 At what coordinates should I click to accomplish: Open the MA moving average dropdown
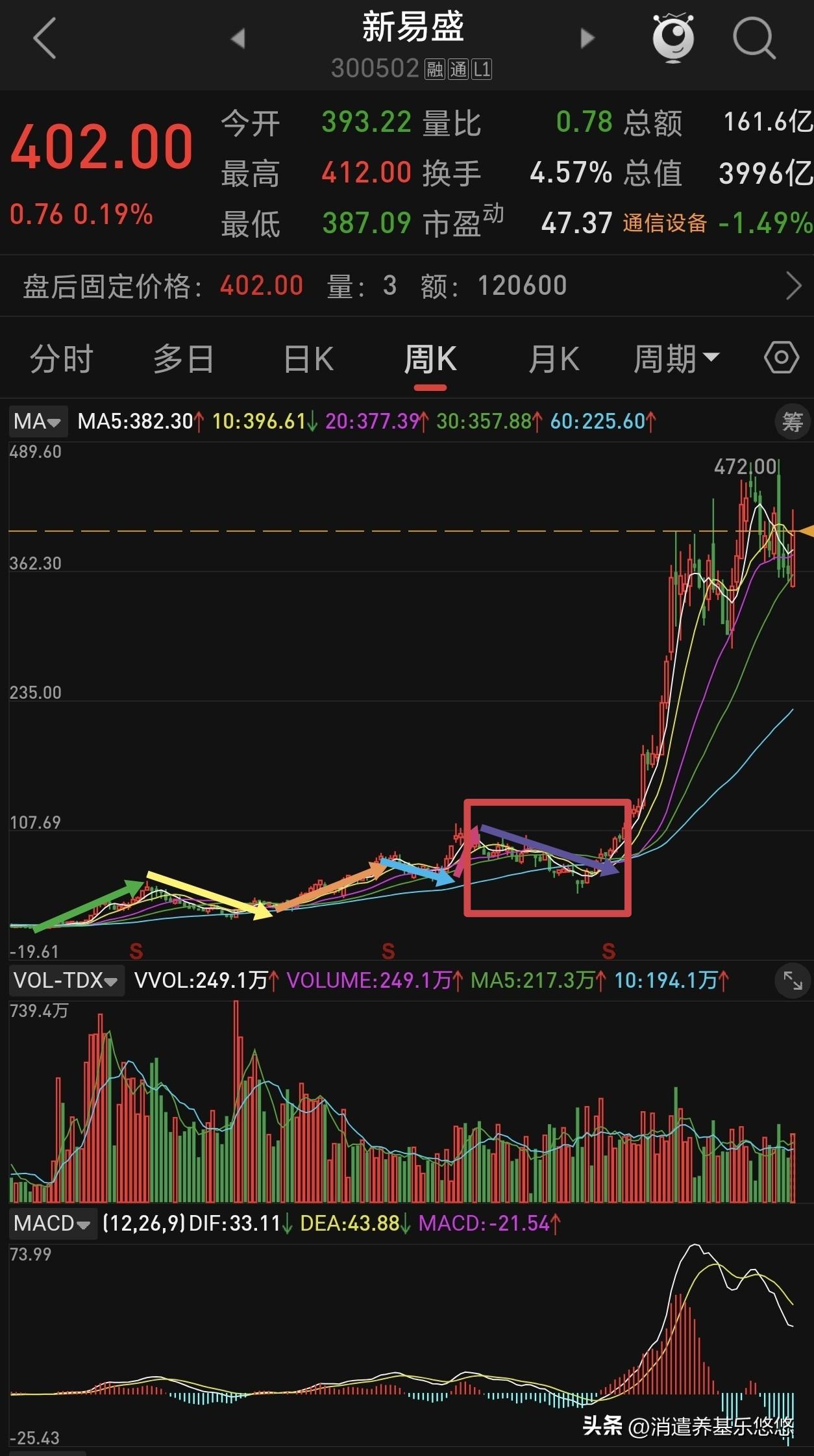click(38, 421)
